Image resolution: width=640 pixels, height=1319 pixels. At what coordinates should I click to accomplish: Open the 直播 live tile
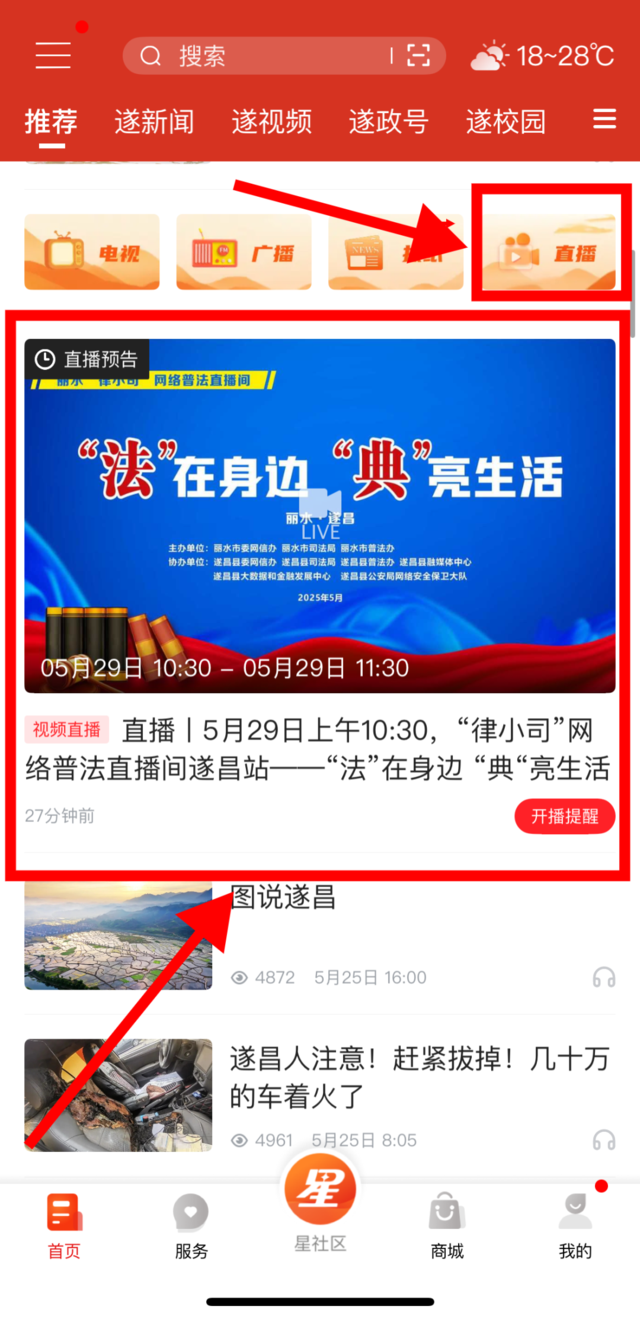coord(550,252)
